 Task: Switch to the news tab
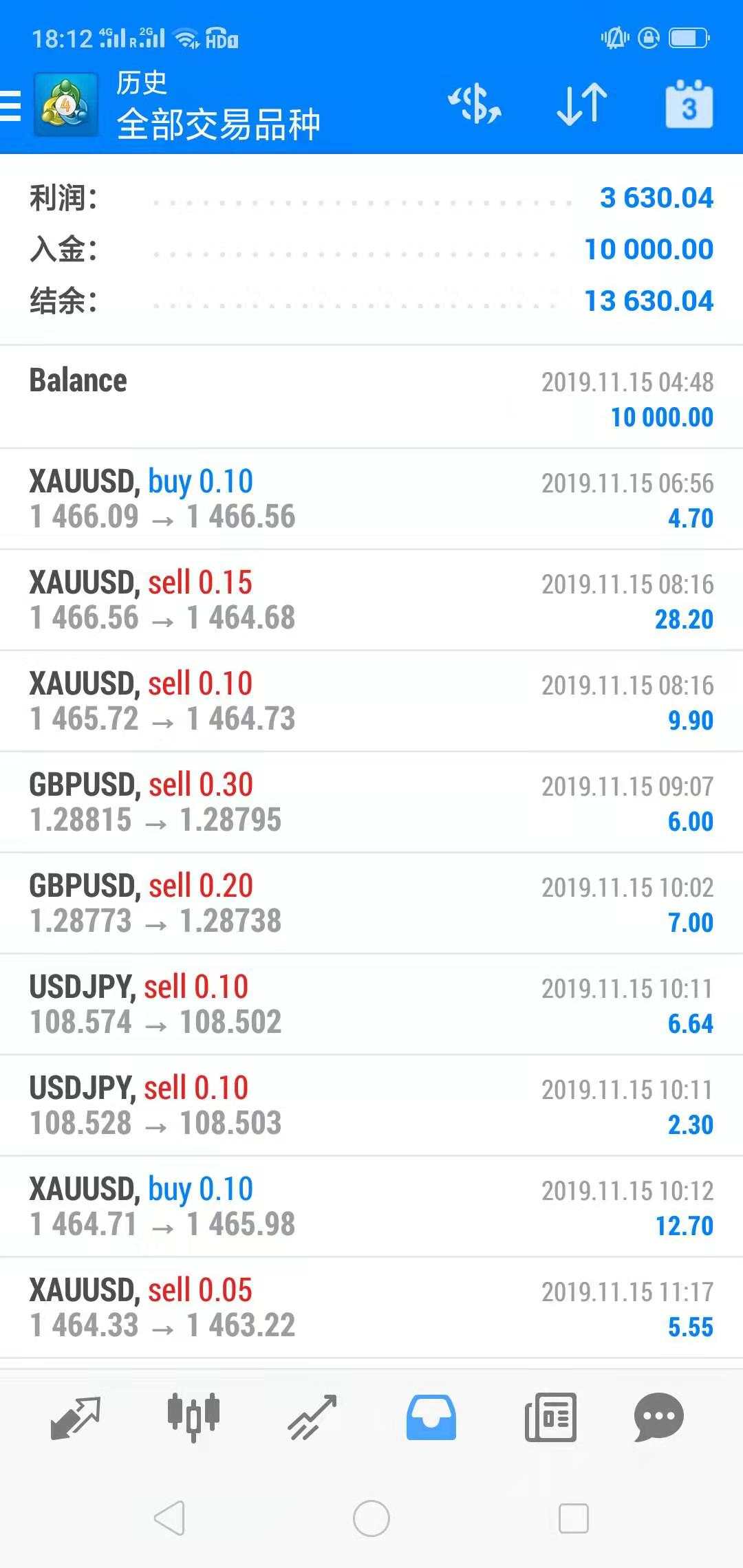550,1418
